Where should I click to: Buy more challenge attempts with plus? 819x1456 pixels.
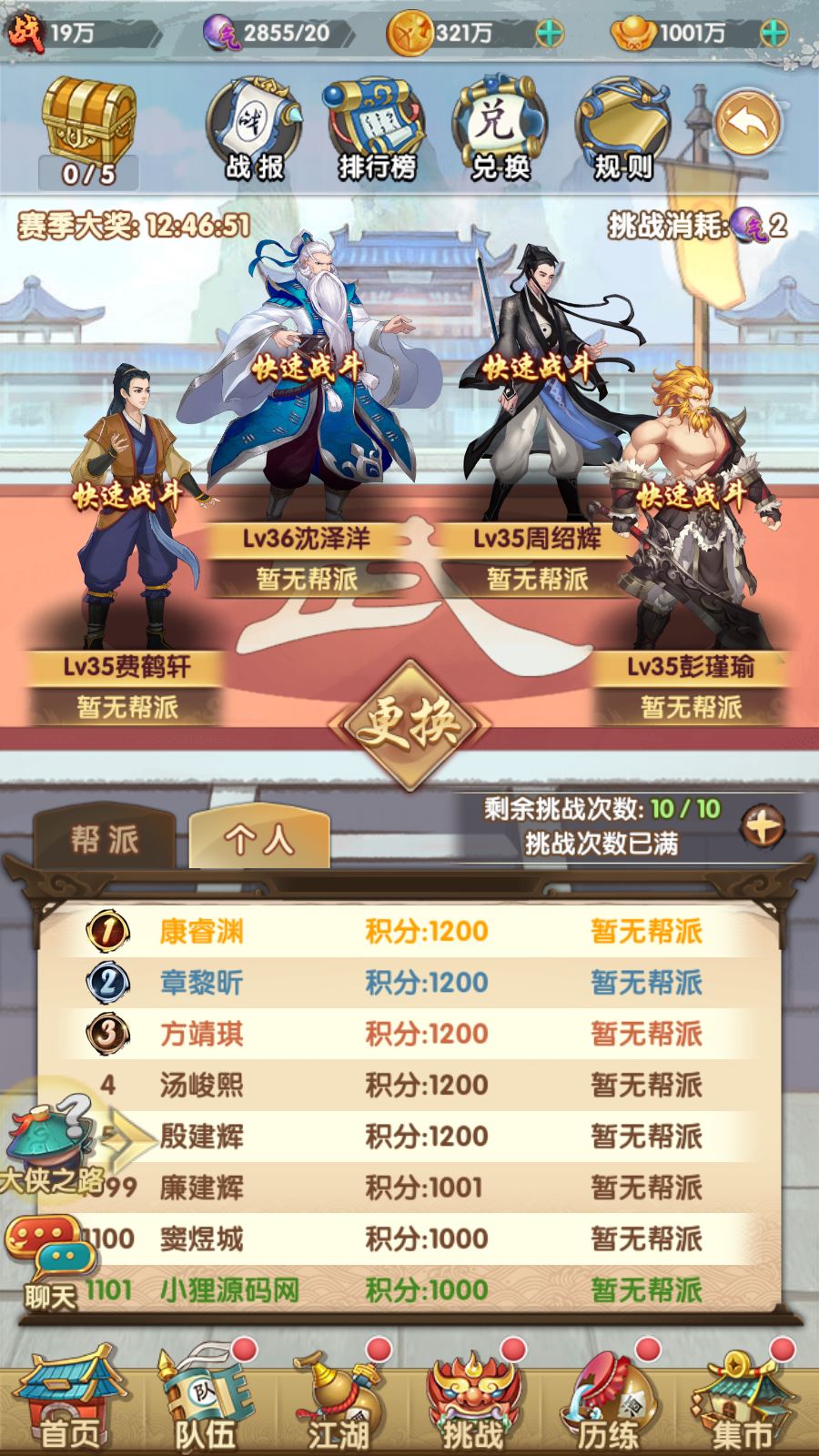[x=763, y=826]
